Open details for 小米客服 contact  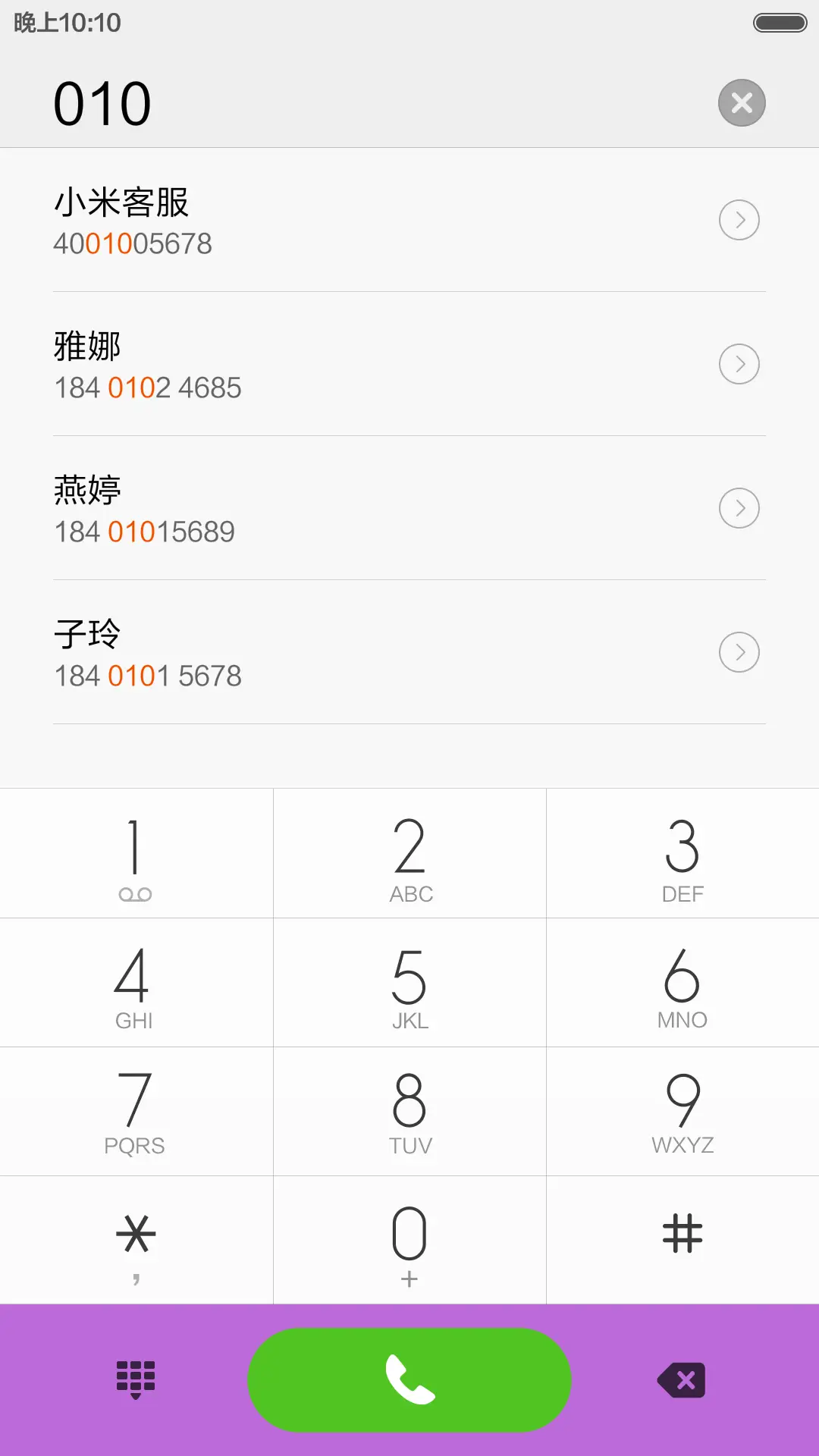pos(739,220)
